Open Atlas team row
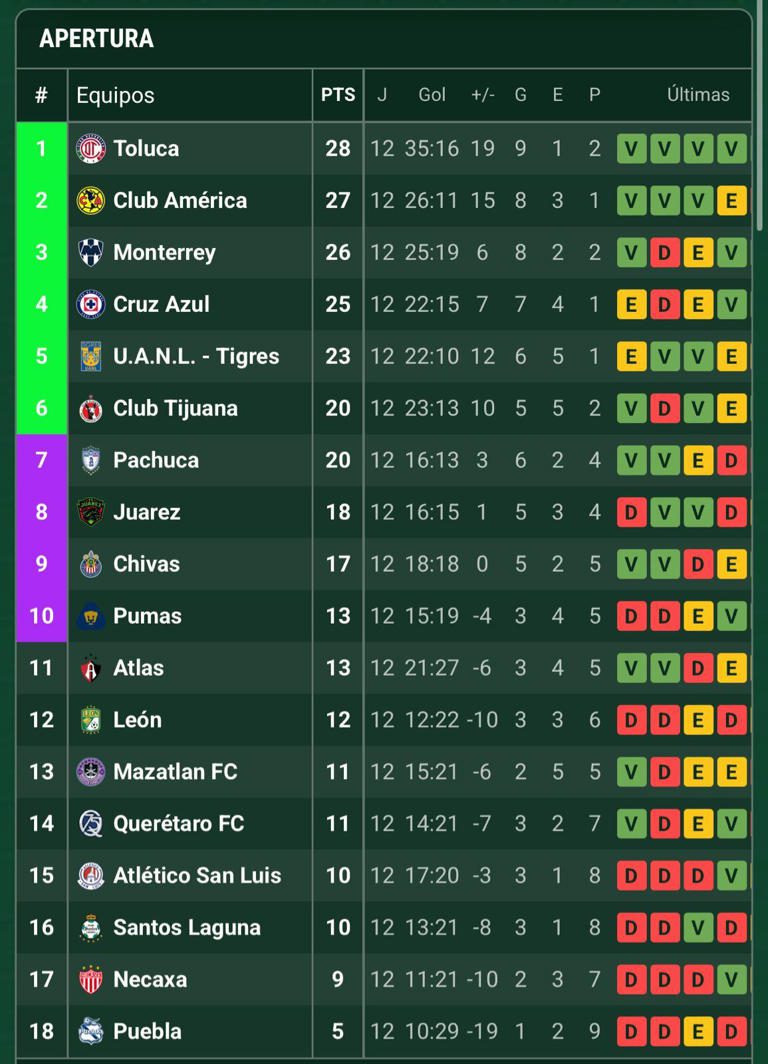768x1064 pixels. point(138,669)
